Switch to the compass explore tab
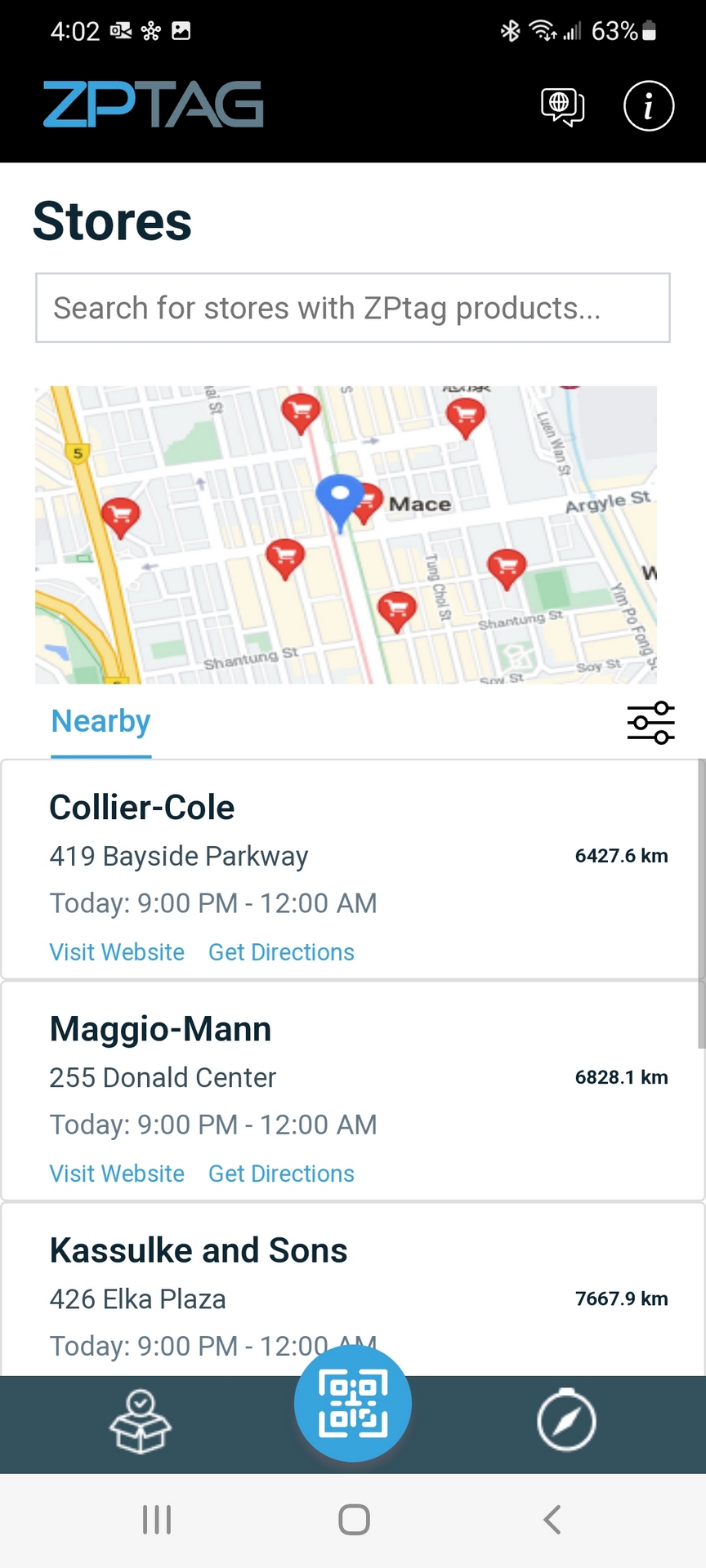The image size is (706, 1568). (566, 1421)
